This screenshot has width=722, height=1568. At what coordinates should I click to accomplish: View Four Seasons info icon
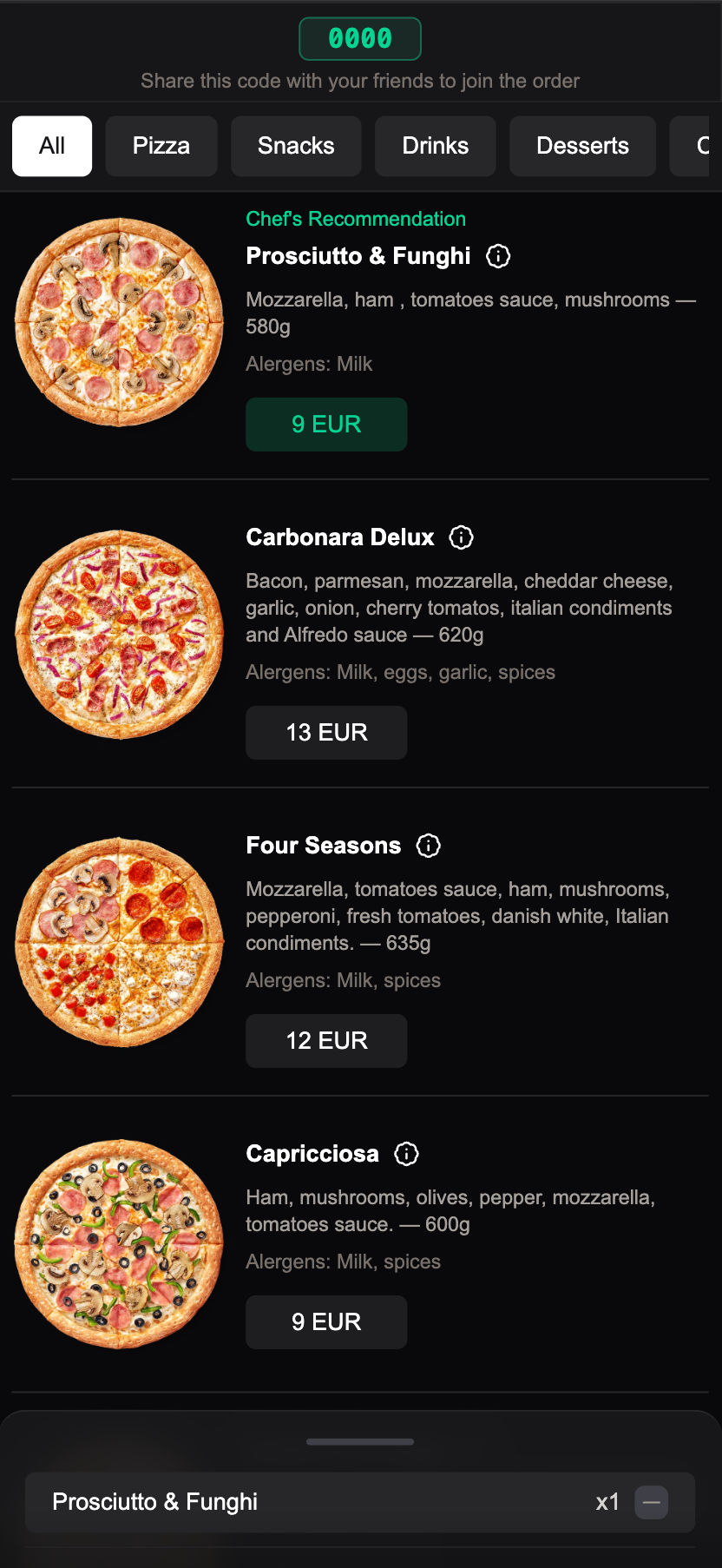click(x=427, y=844)
